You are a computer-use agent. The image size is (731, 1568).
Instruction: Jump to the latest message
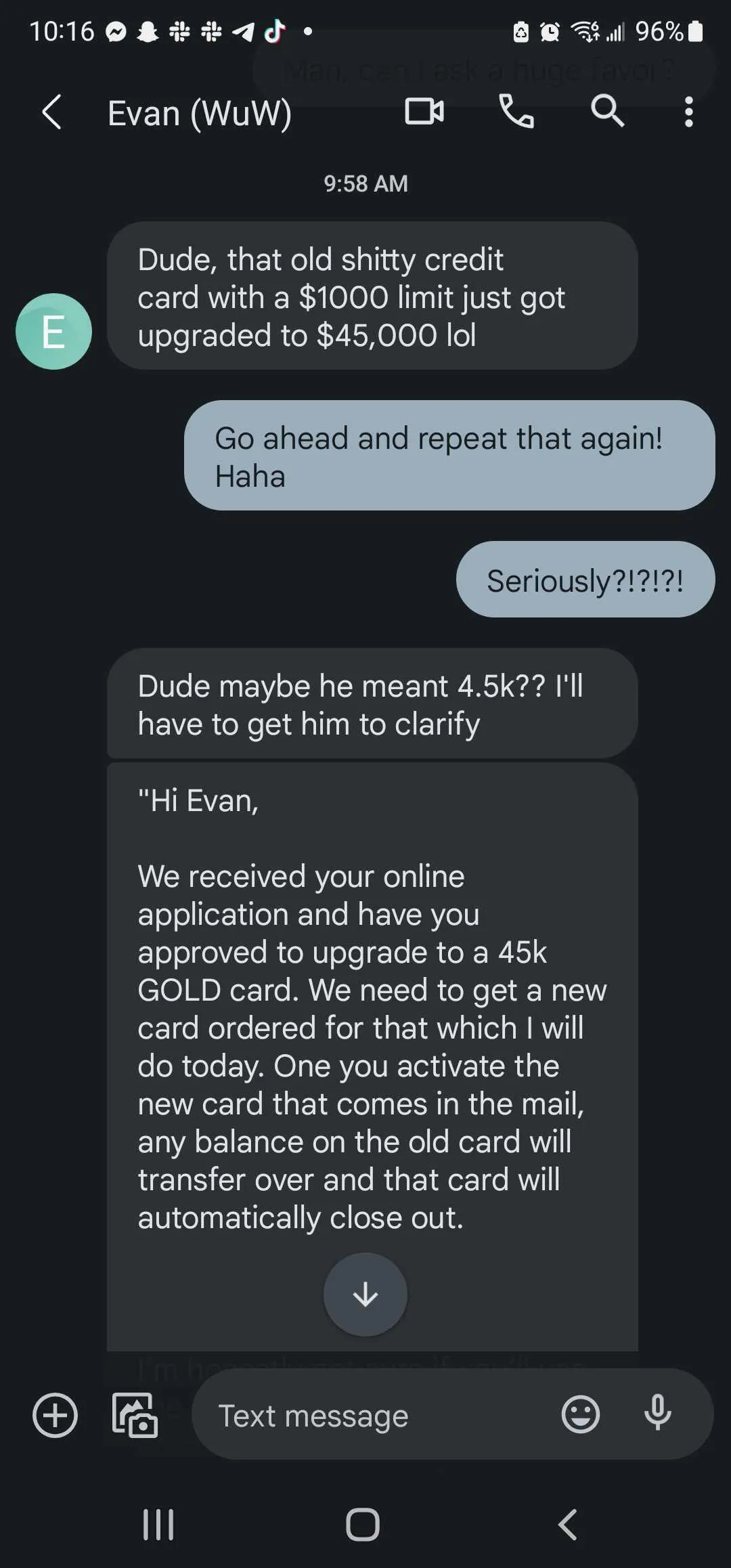click(365, 1294)
